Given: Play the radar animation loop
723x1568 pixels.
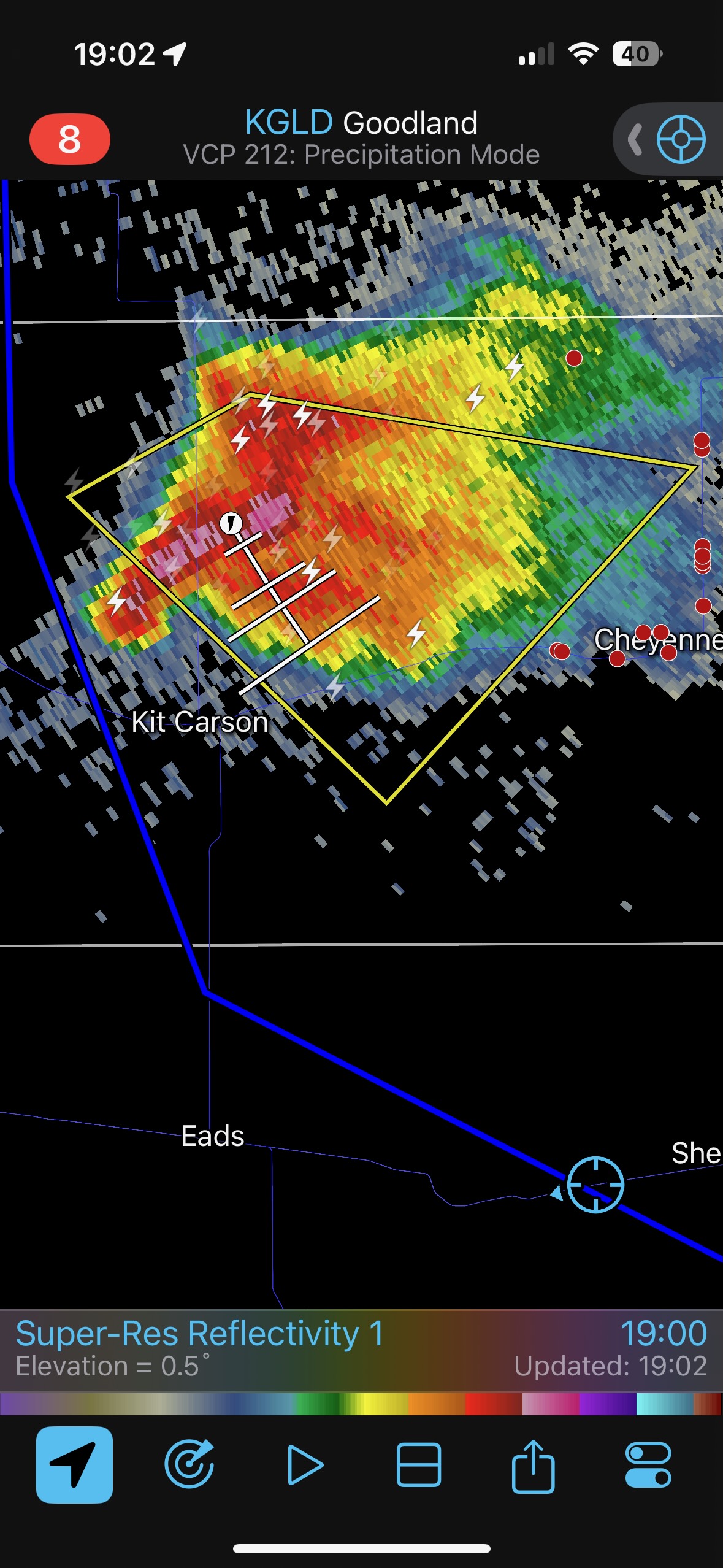Looking at the screenshot, I should click(305, 1465).
